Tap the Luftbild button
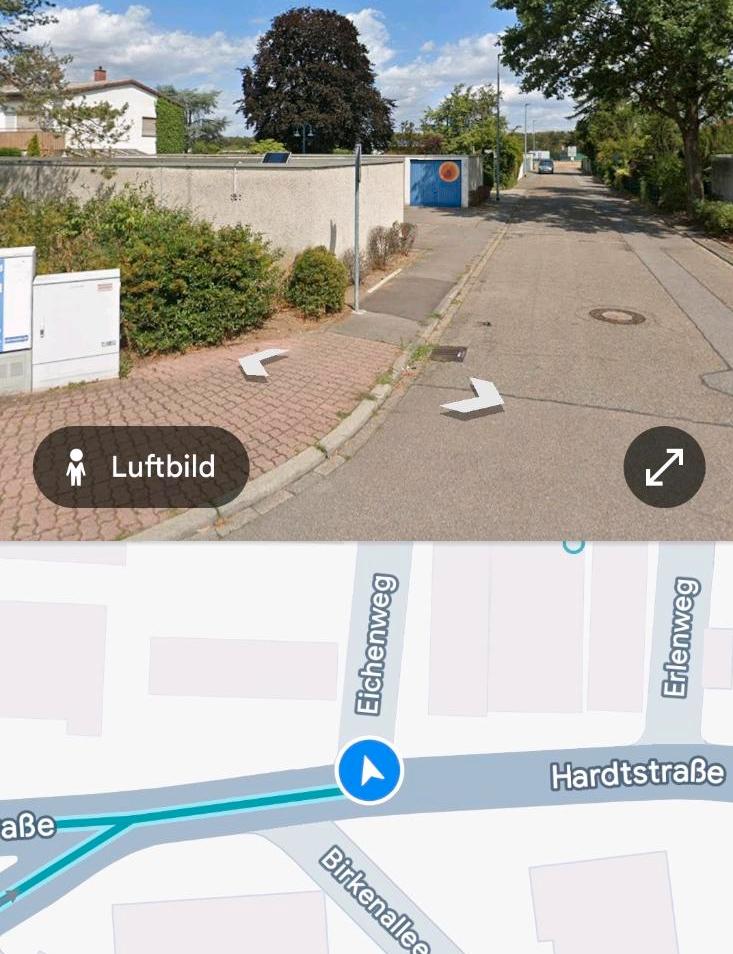 [x=141, y=467]
